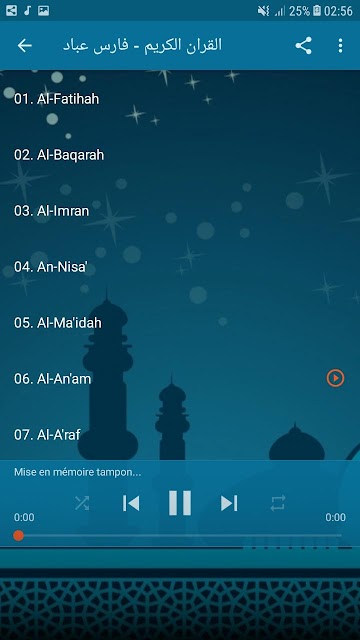Skip to the previous track
360x640 pixels.
pyautogui.click(x=131, y=503)
